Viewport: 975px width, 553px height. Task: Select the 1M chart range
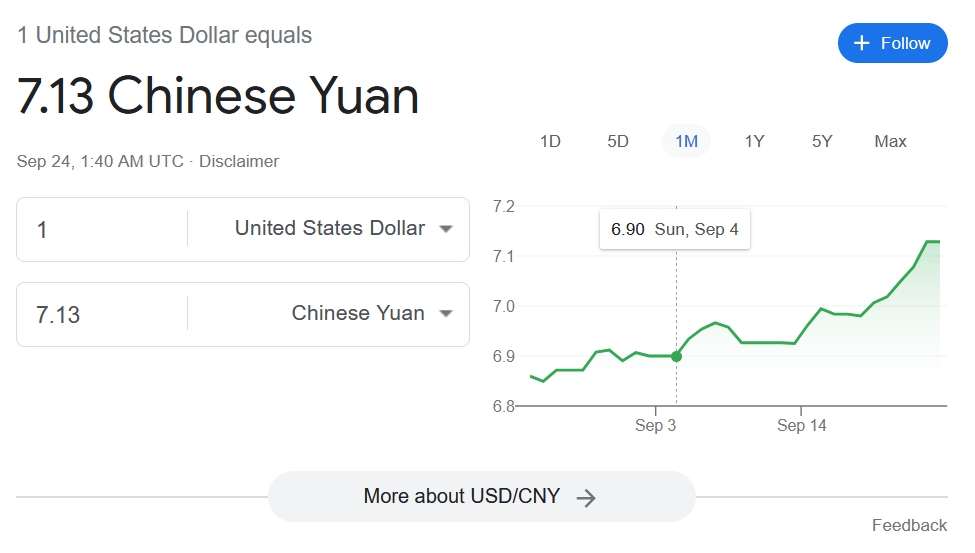point(686,141)
